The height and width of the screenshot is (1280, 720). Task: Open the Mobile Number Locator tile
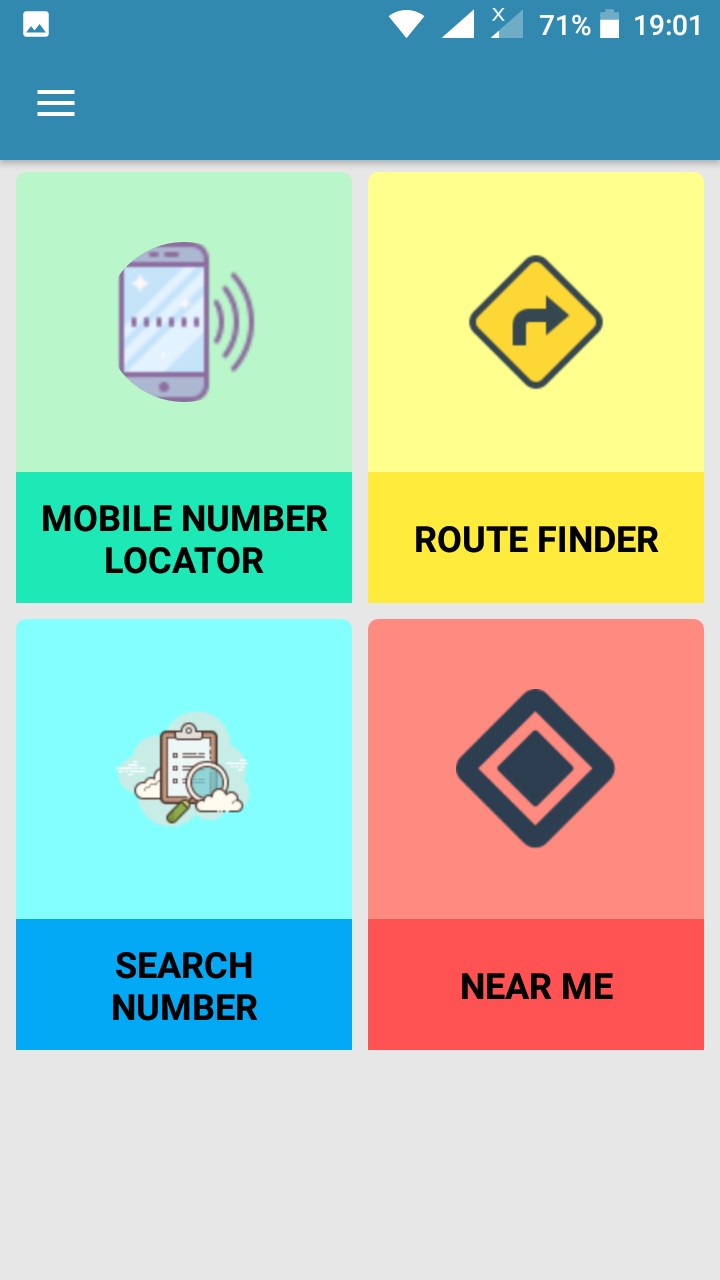pyautogui.click(x=184, y=388)
